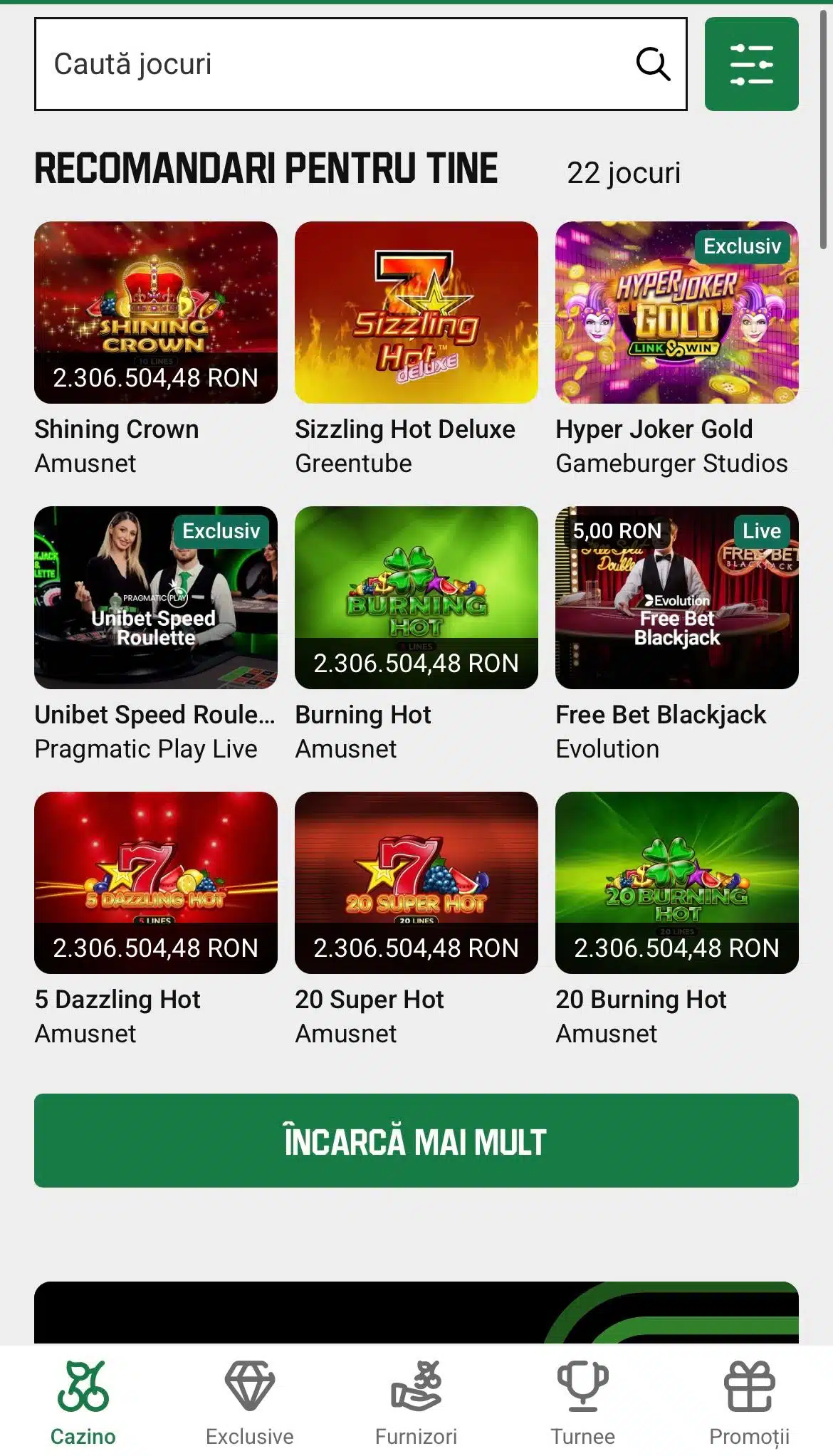This screenshot has height=1456, width=833.
Task: Tap the Caută jocuri search field
Action: [x=335, y=64]
